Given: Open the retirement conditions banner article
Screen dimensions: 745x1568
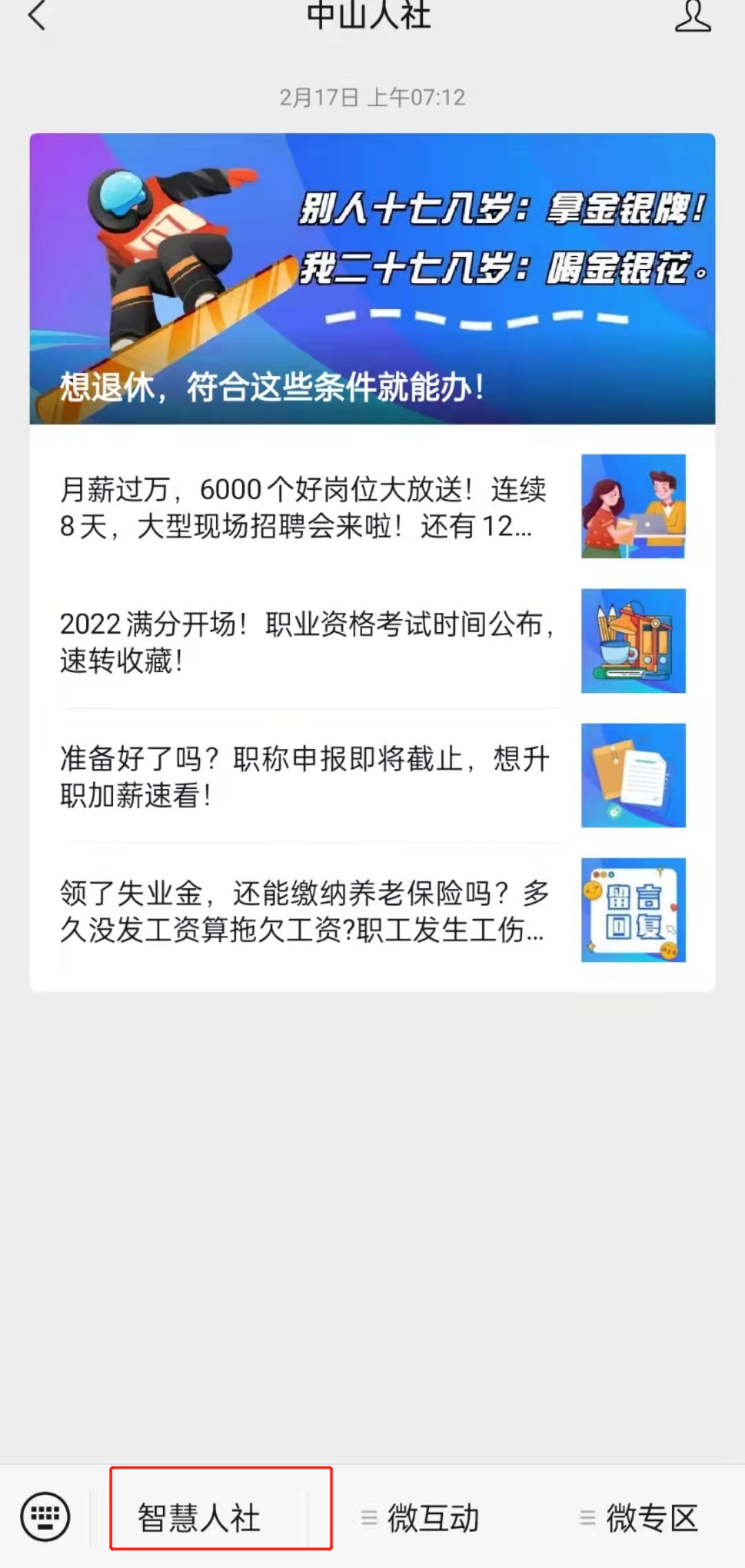Looking at the screenshot, I should [372, 279].
